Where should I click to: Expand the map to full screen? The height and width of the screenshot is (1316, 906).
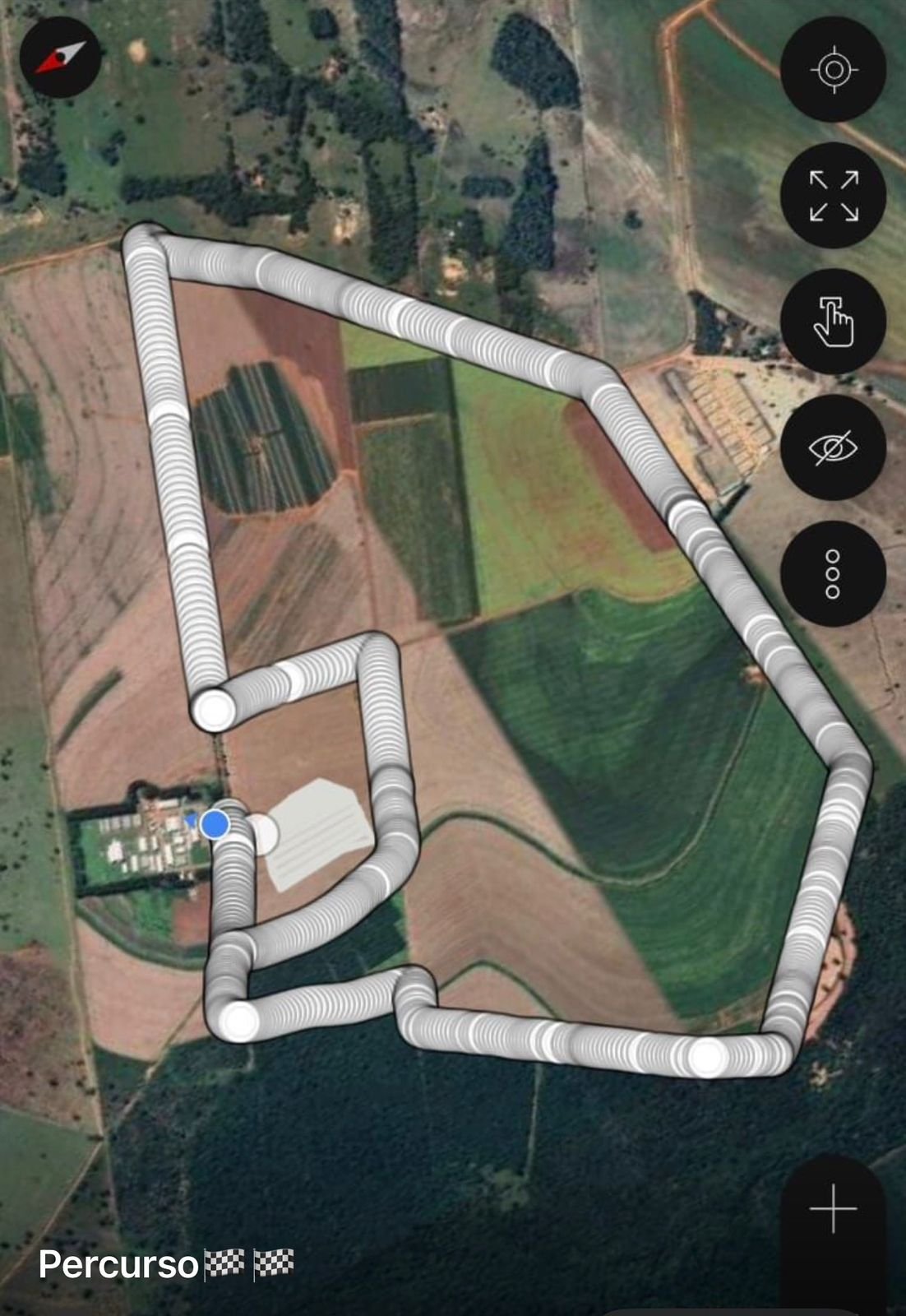point(833,196)
